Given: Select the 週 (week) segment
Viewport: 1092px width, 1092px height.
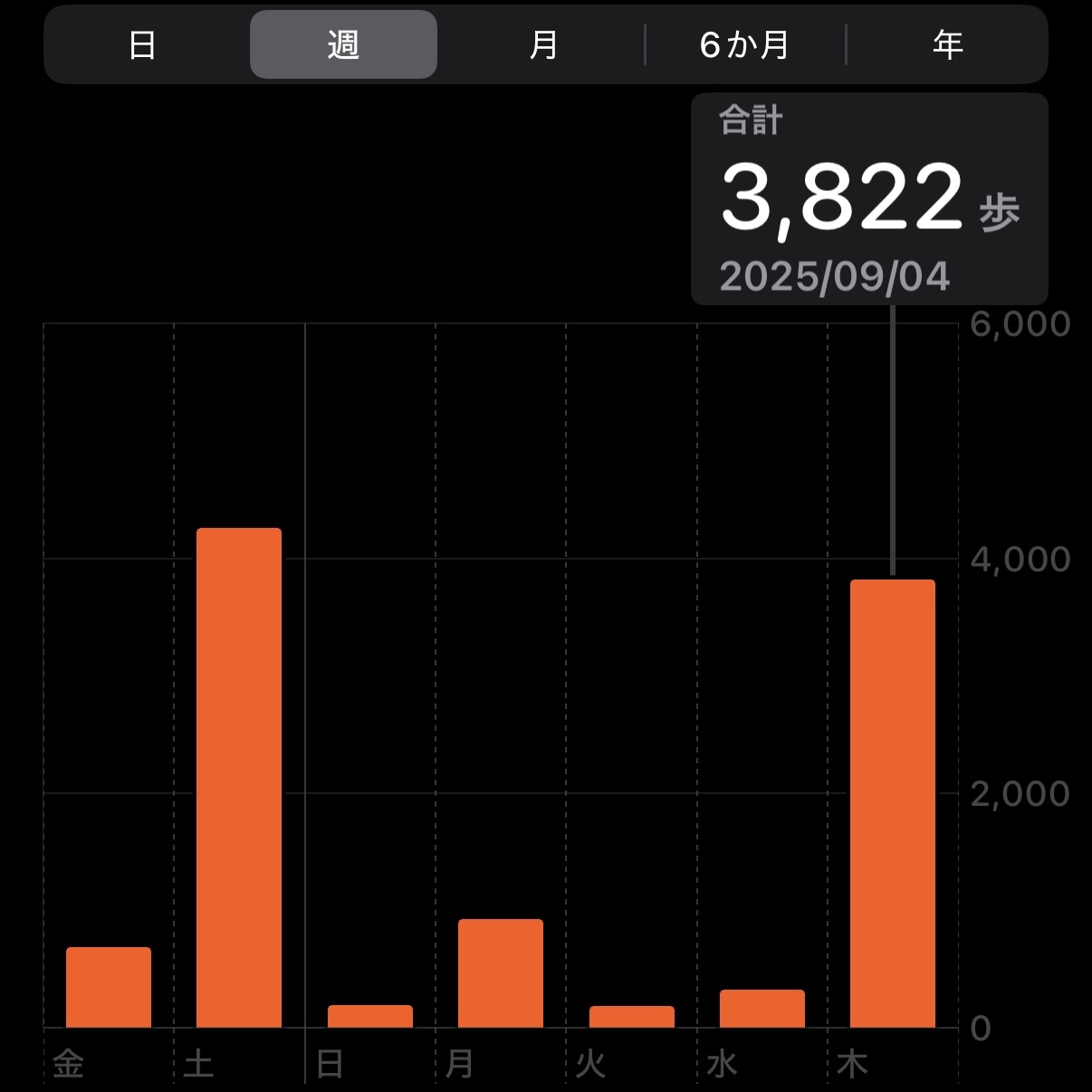Looking at the screenshot, I should click(x=343, y=44).
